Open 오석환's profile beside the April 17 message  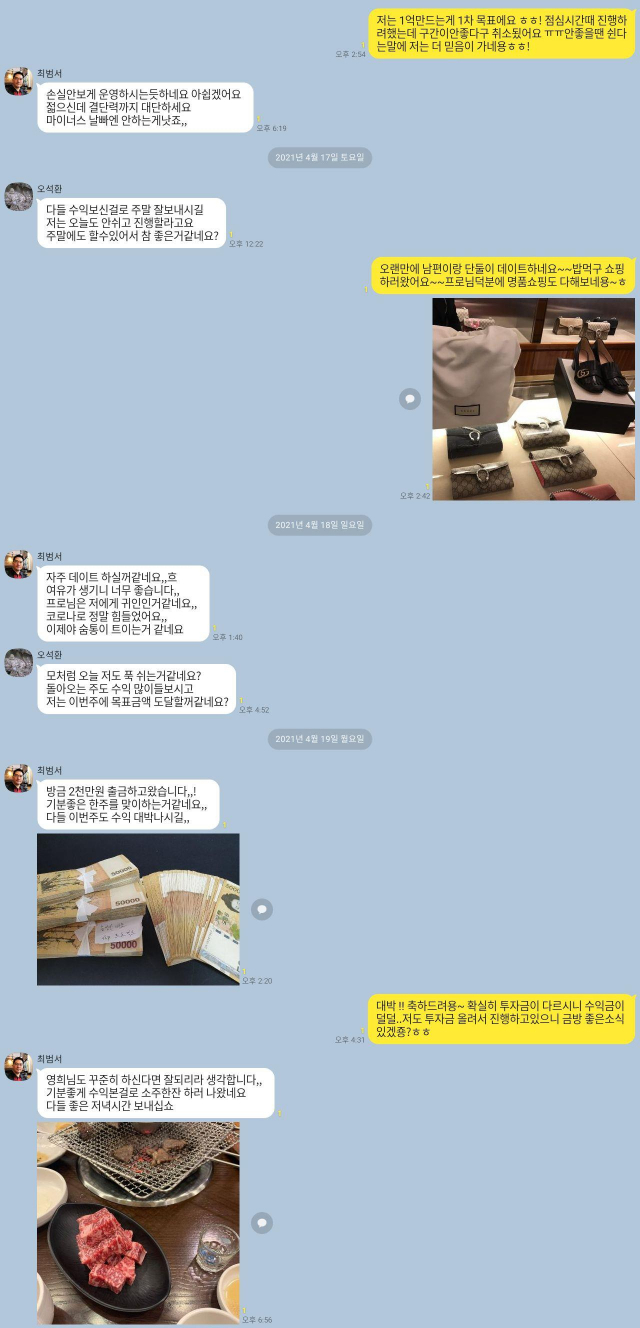click(x=19, y=197)
